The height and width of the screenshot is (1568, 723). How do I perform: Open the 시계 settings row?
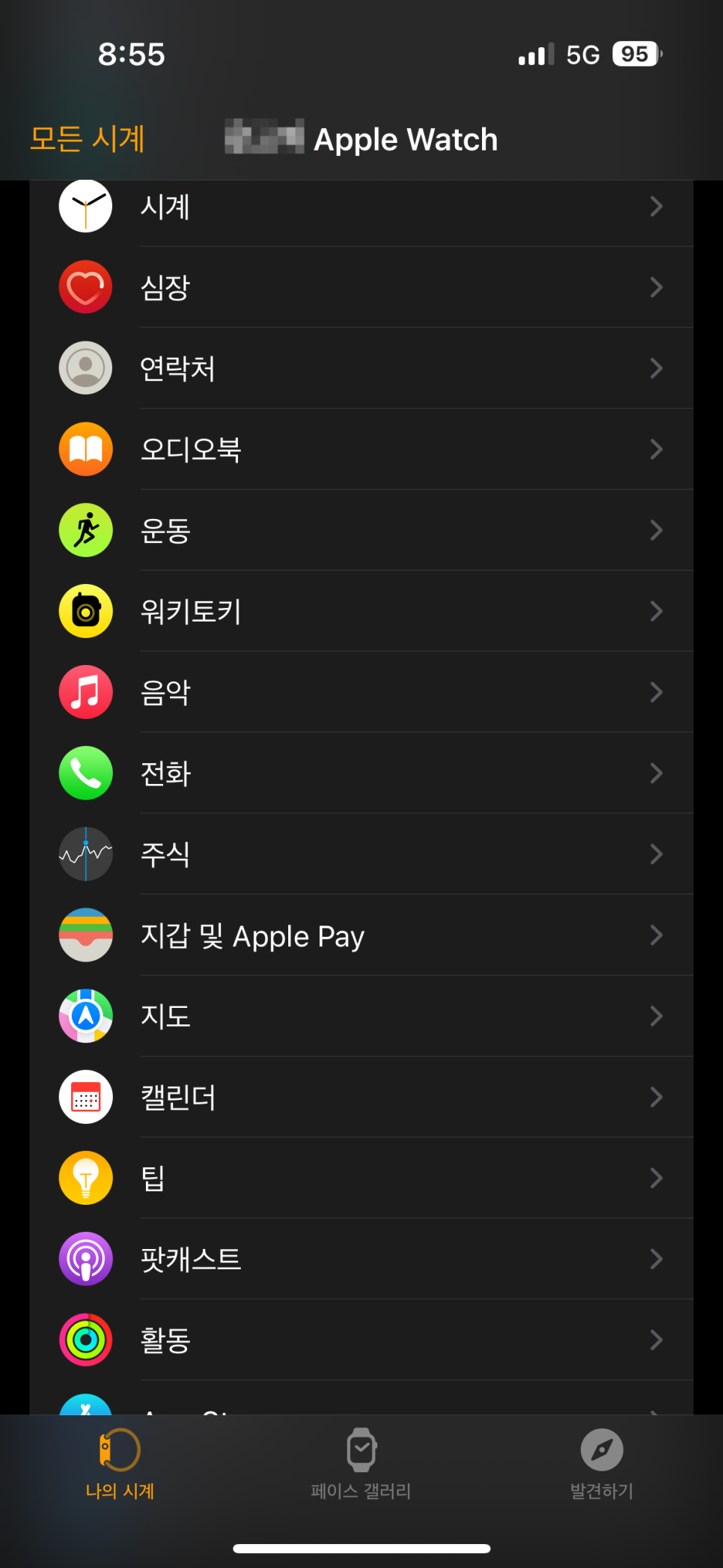coord(361,207)
